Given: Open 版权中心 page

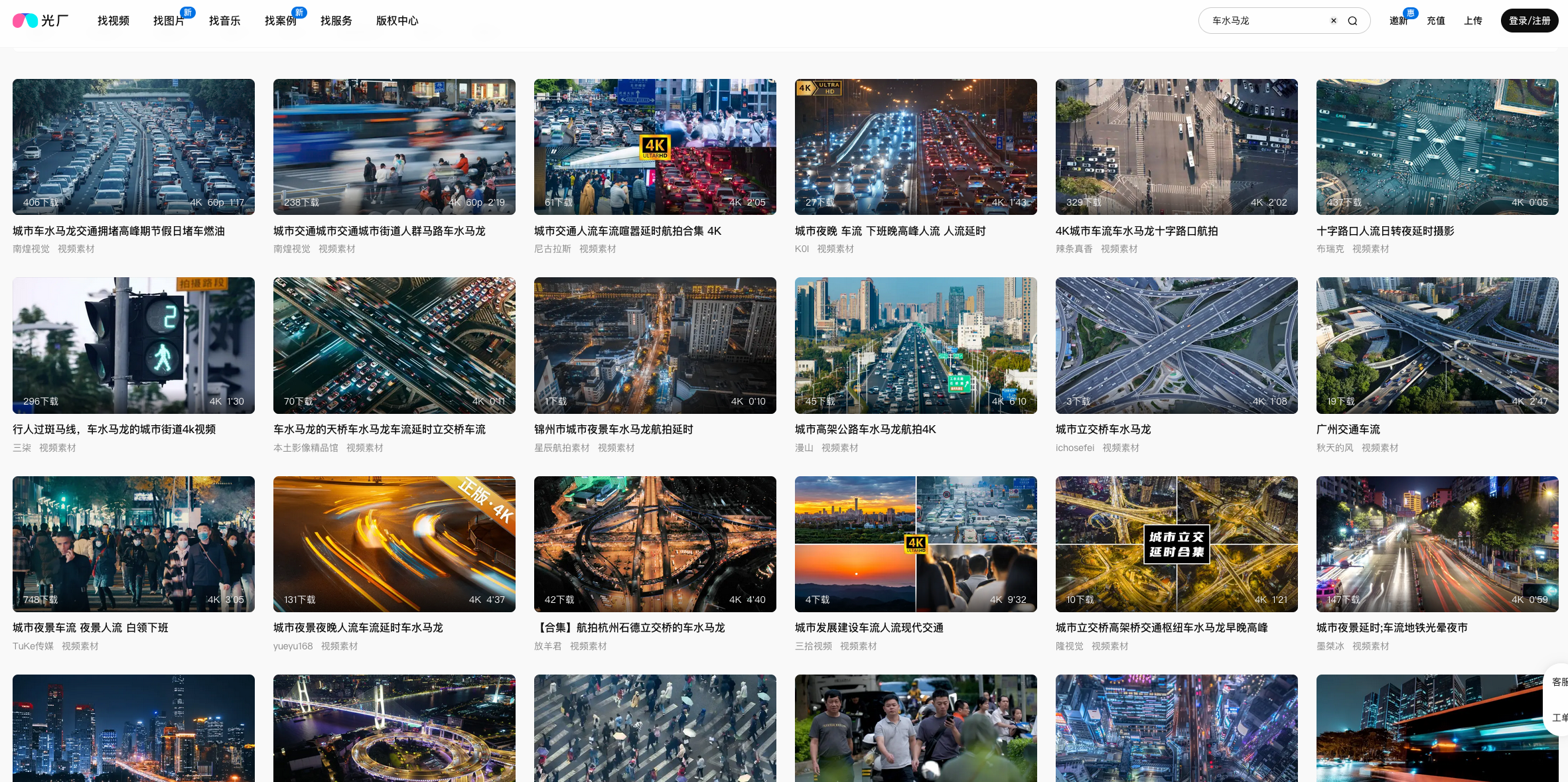Looking at the screenshot, I should 397,21.
